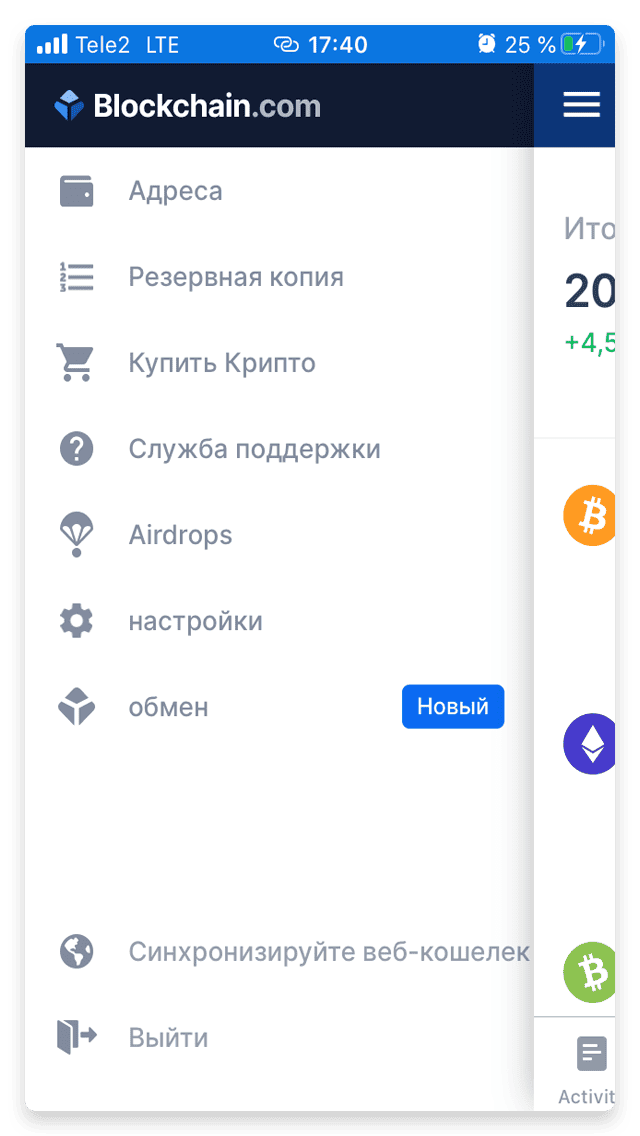
Task: Open the Адреса menu item
Action: coord(279,191)
